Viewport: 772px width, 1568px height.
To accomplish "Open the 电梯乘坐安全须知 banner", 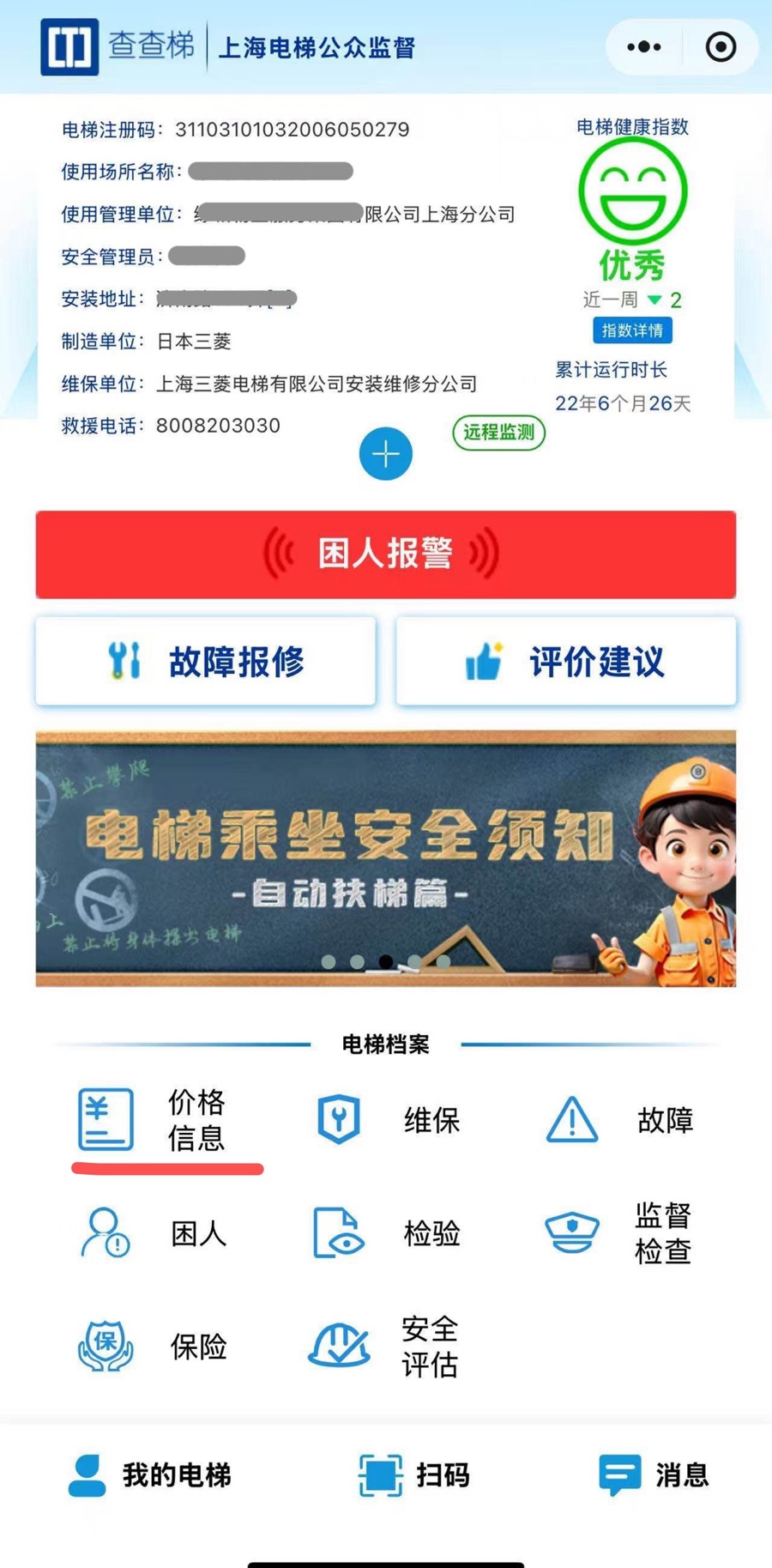I will 385,858.
